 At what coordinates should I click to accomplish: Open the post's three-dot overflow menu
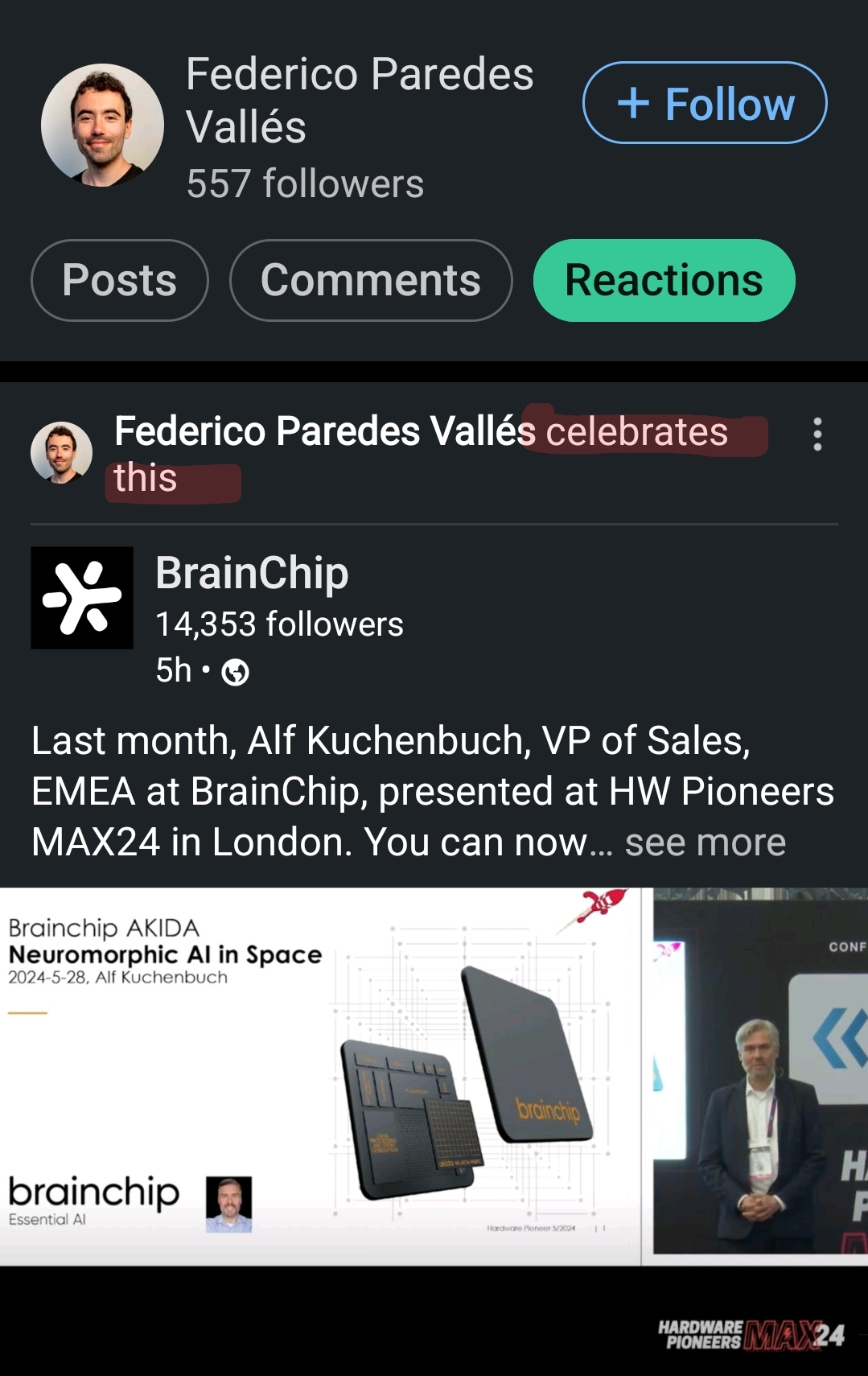(x=817, y=434)
